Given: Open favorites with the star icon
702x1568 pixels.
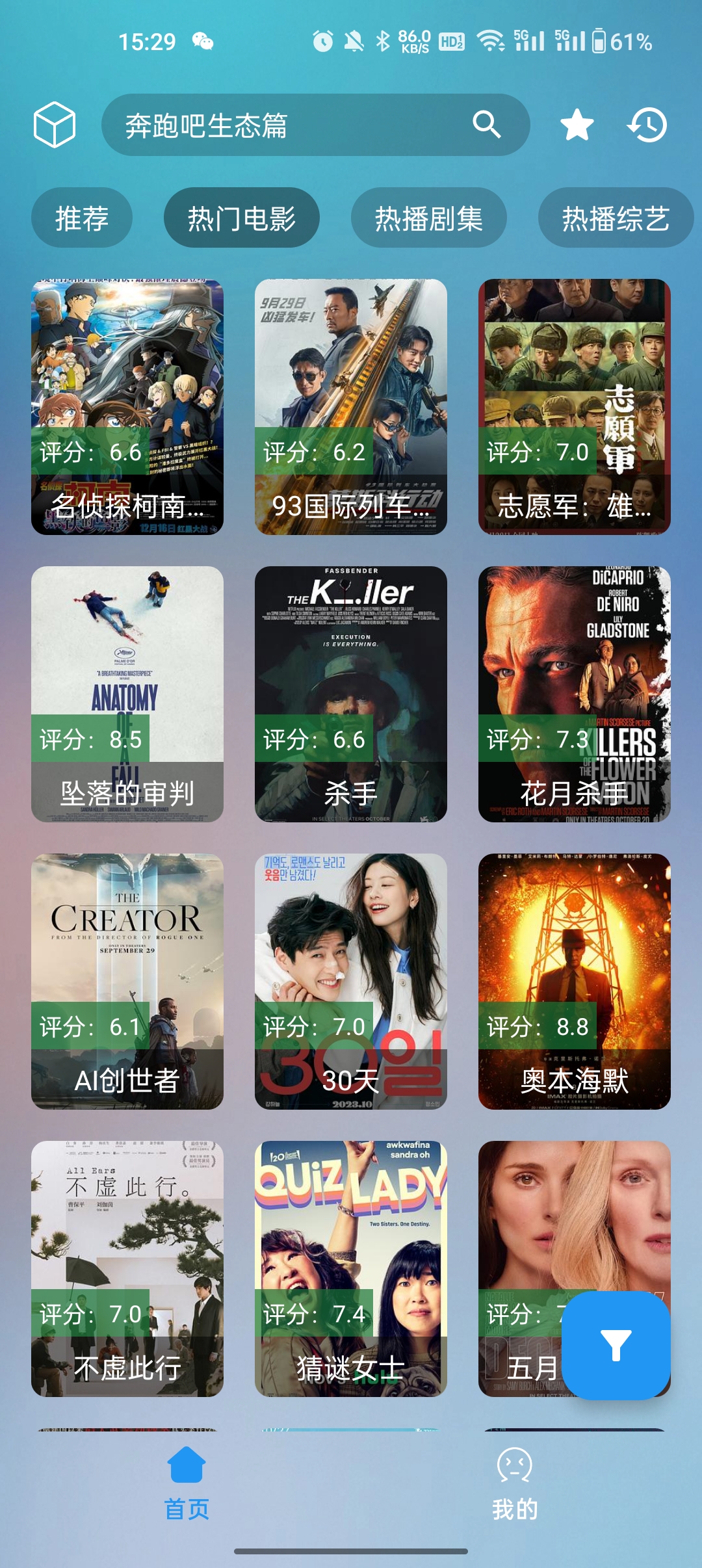Looking at the screenshot, I should (x=577, y=124).
